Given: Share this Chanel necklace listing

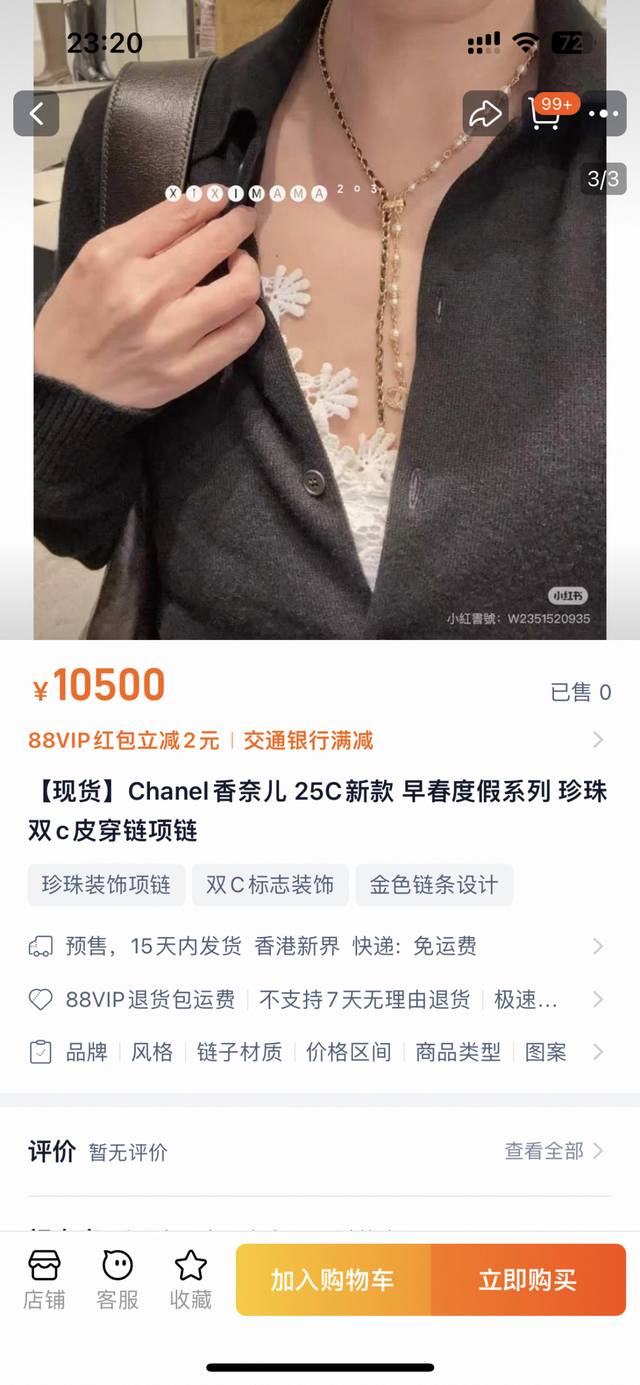Looking at the screenshot, I should point(485,113).
